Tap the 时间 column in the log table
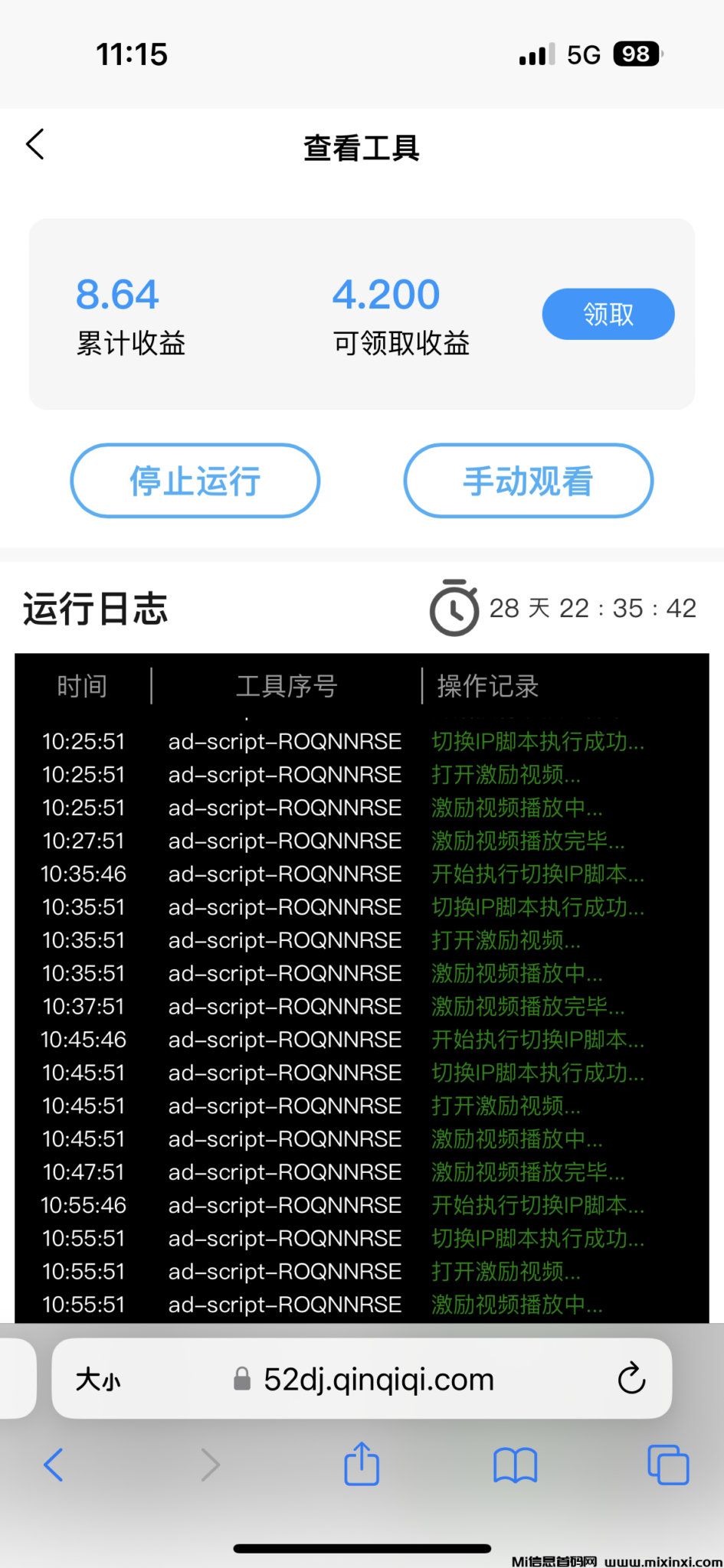The height and width of the screenshot is (1568, 724). (82, 685)
